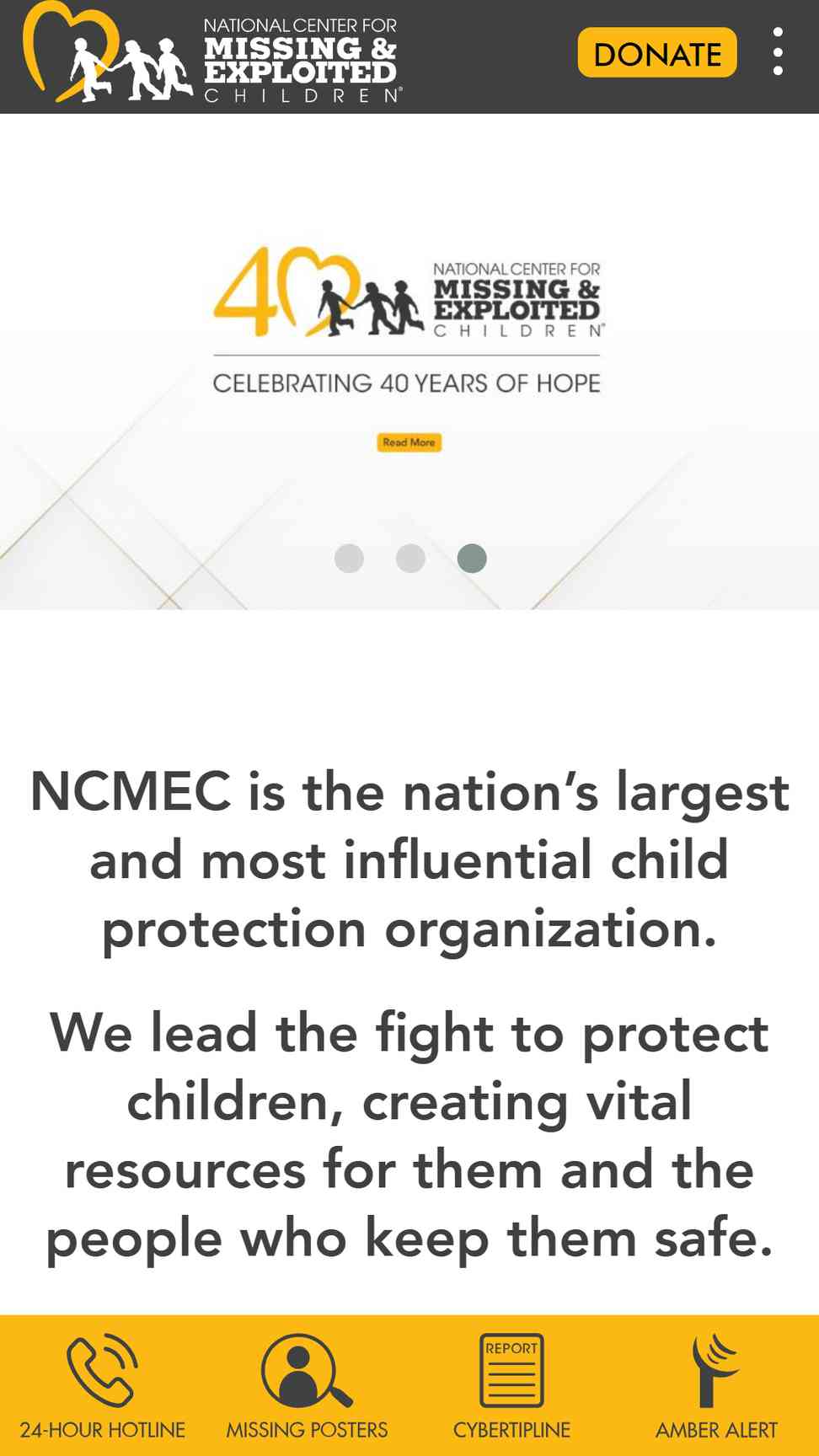The height and width of the screenshot is (1456, 819).
Task: Open the CyberTipline report page
Action: (511, 1386)
